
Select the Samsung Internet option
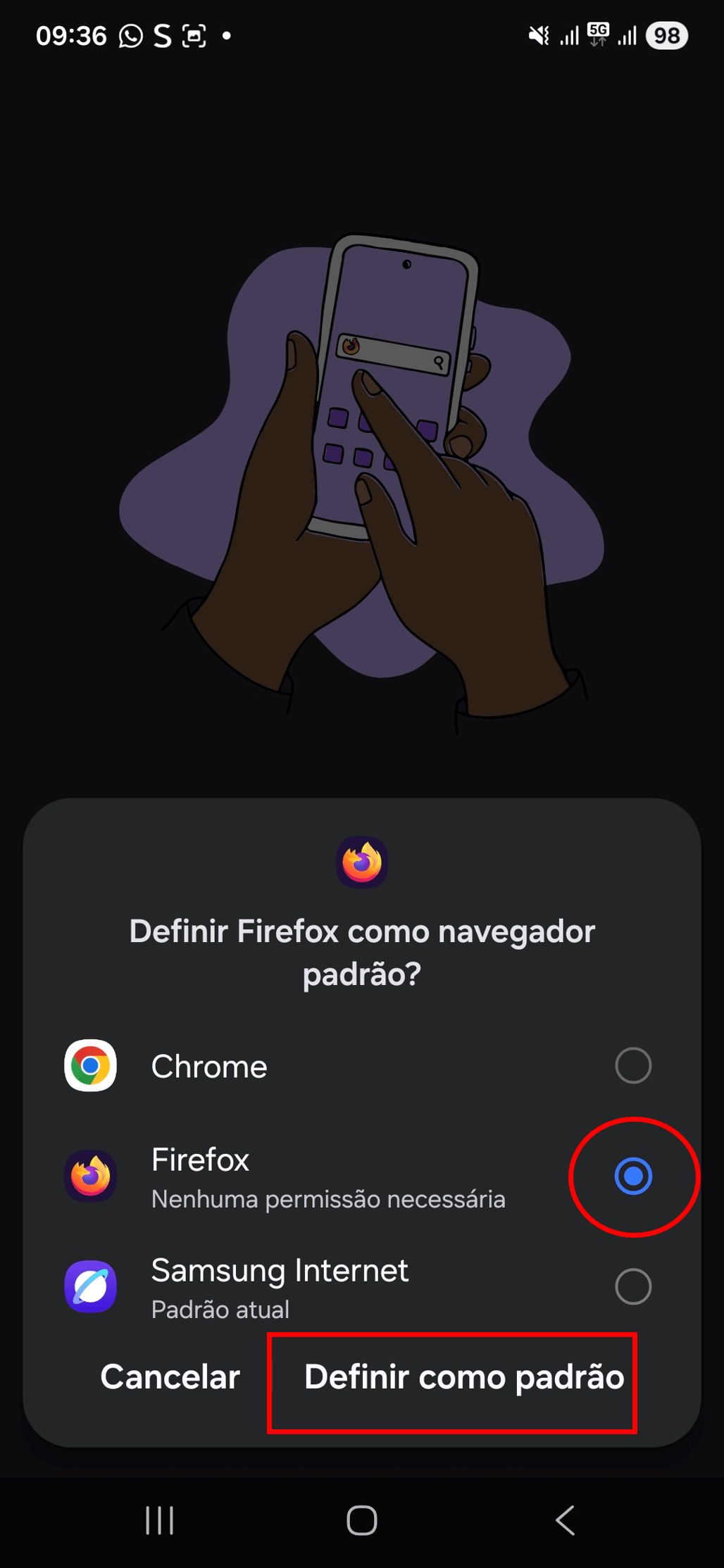(632, 1286)
